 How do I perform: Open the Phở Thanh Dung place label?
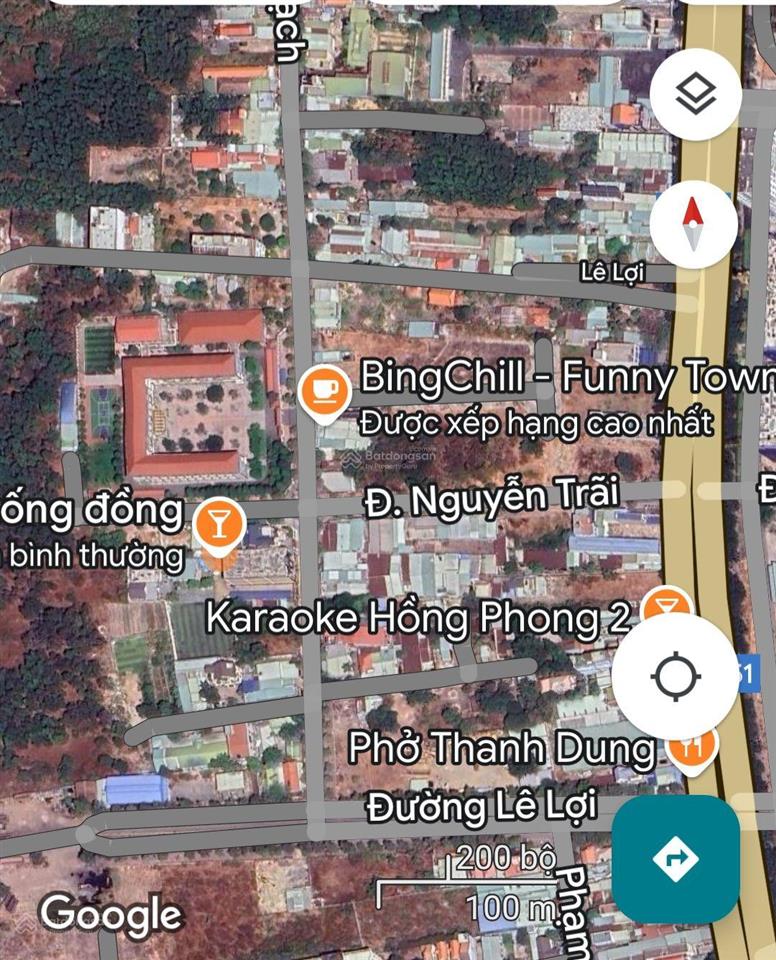pos(502,747)
